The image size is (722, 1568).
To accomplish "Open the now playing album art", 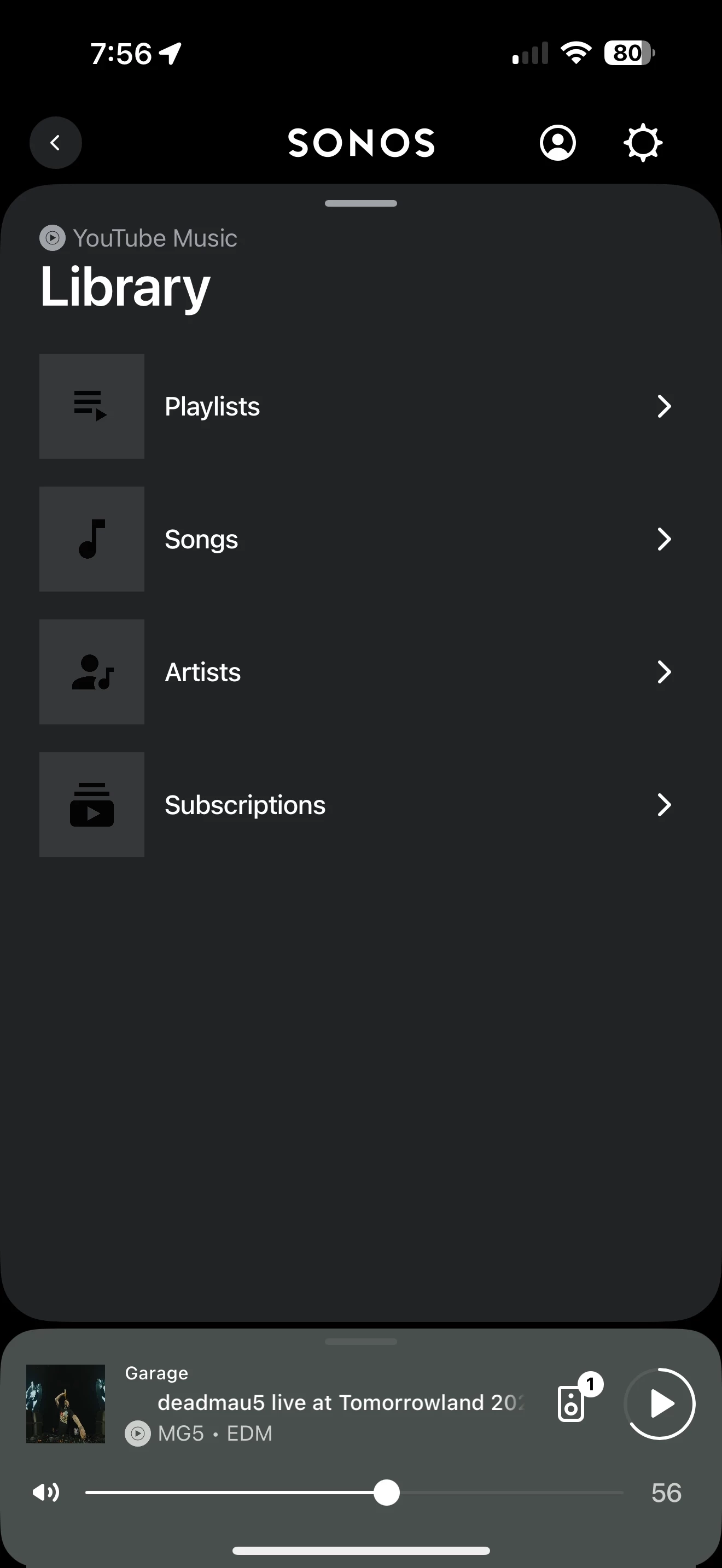I will pos(66,1403).
